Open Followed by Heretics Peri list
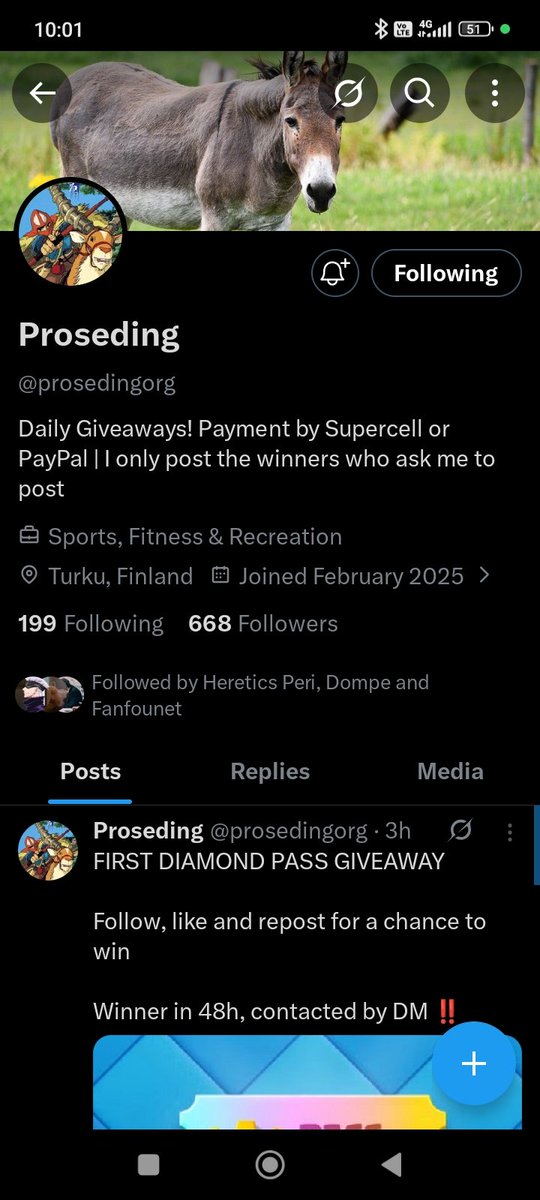Screen dimensions: 540x1200 coord(222,695)
